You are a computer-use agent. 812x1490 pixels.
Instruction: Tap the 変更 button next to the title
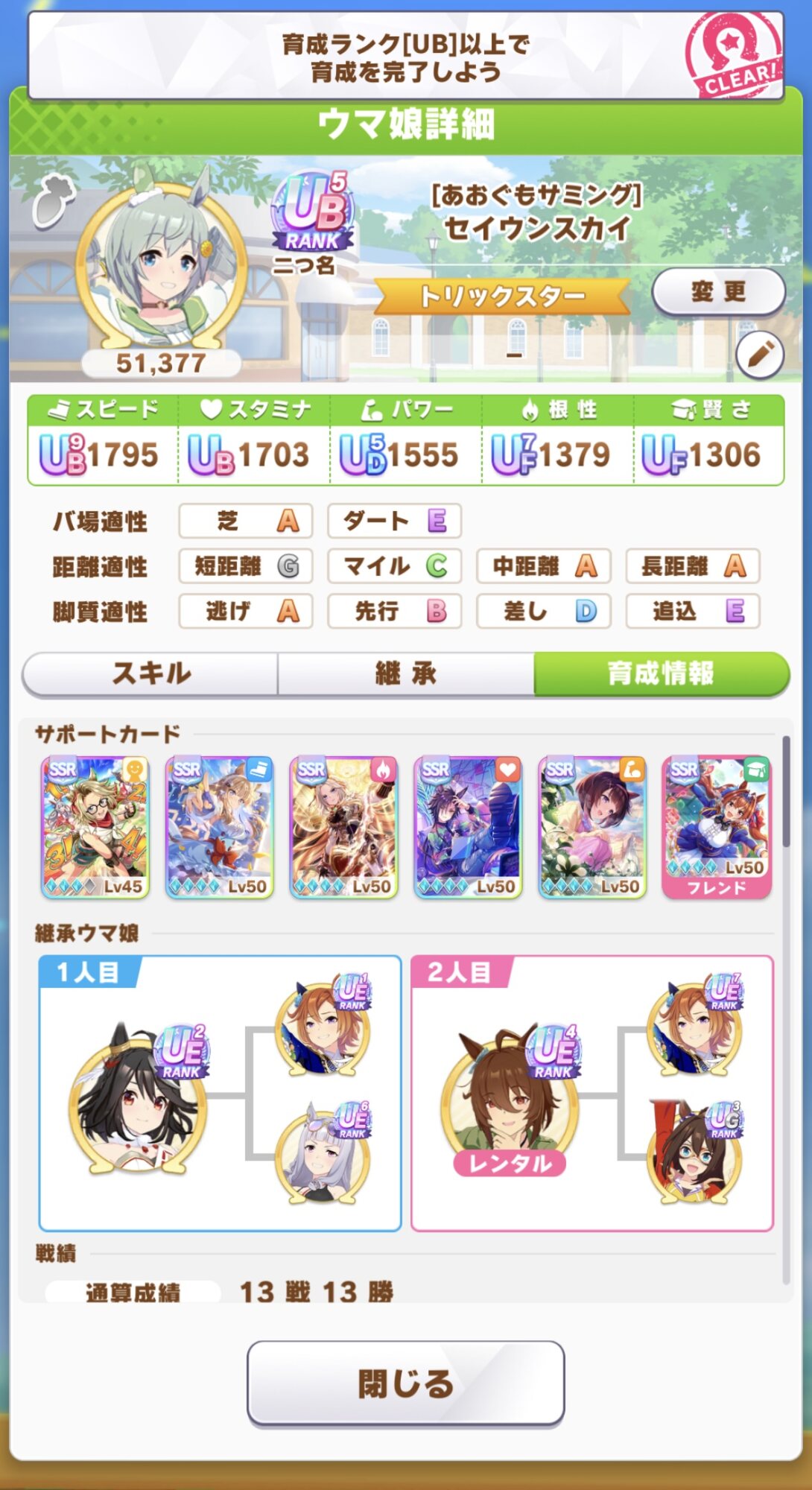point(718,291)
